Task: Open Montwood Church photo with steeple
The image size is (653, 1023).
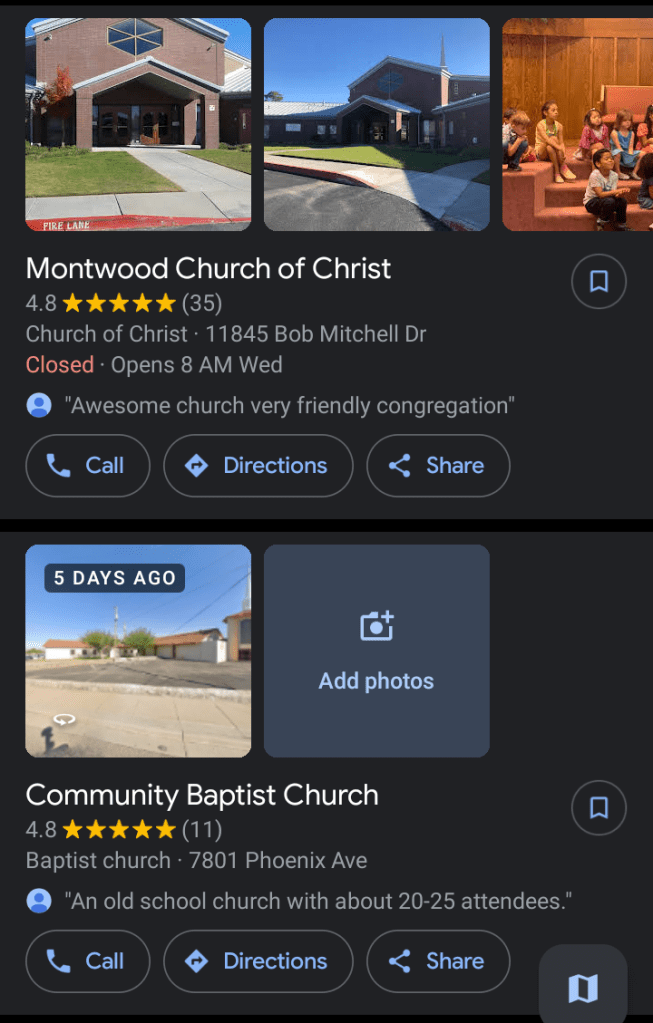Action: [x=376, y=125]
